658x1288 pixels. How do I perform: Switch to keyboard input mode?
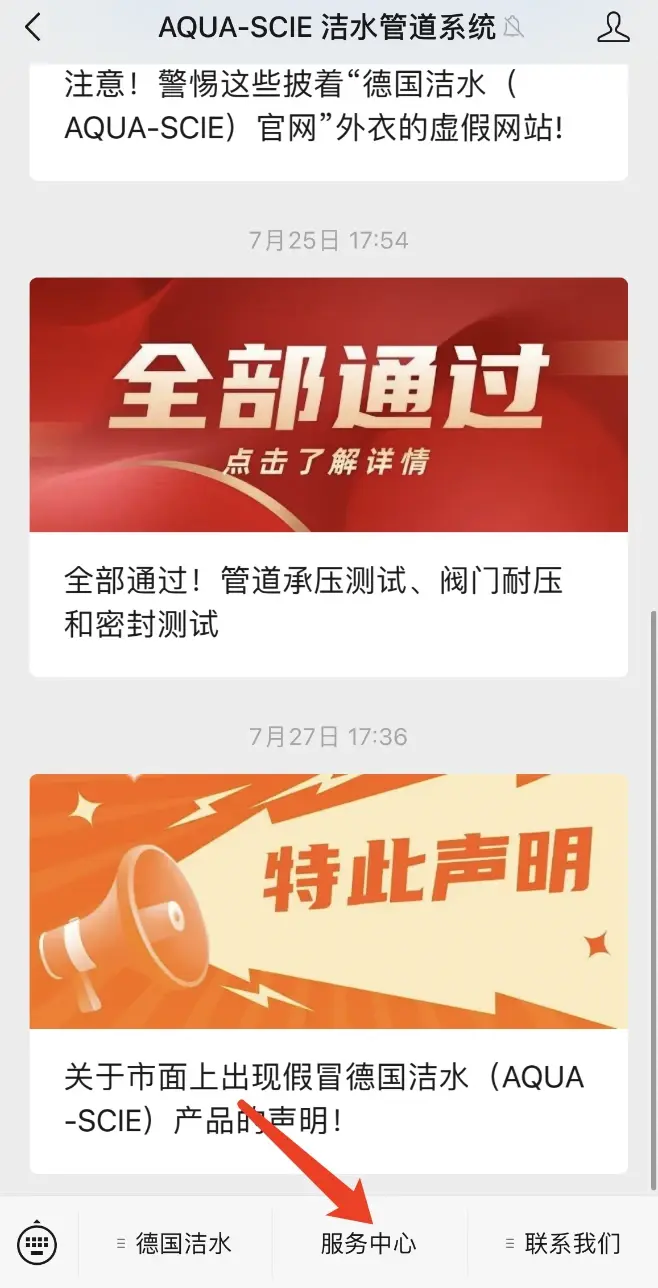38,1244
